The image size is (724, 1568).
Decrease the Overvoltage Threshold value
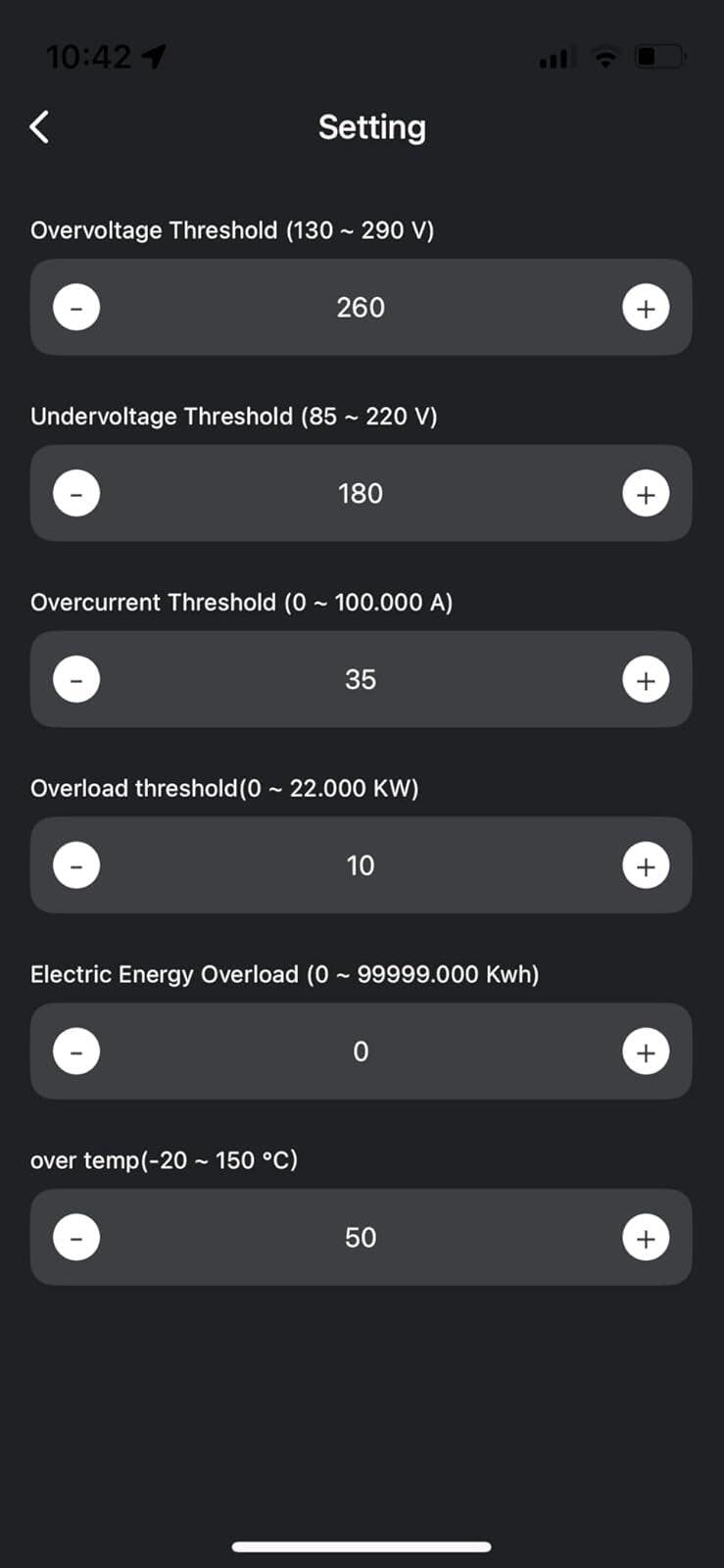click(76, 308)
